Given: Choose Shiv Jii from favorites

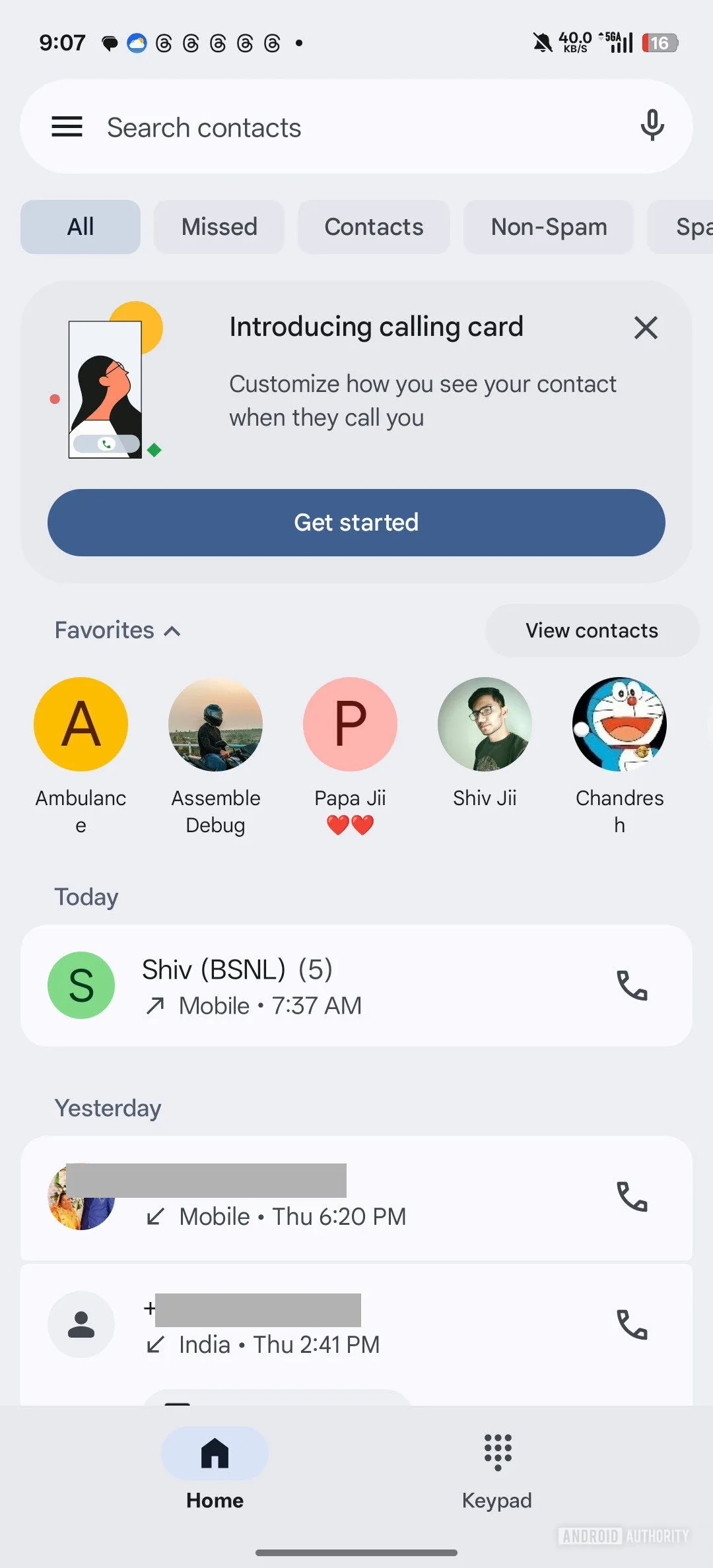Looking at the screenshot, I should (x=485, y=744).
